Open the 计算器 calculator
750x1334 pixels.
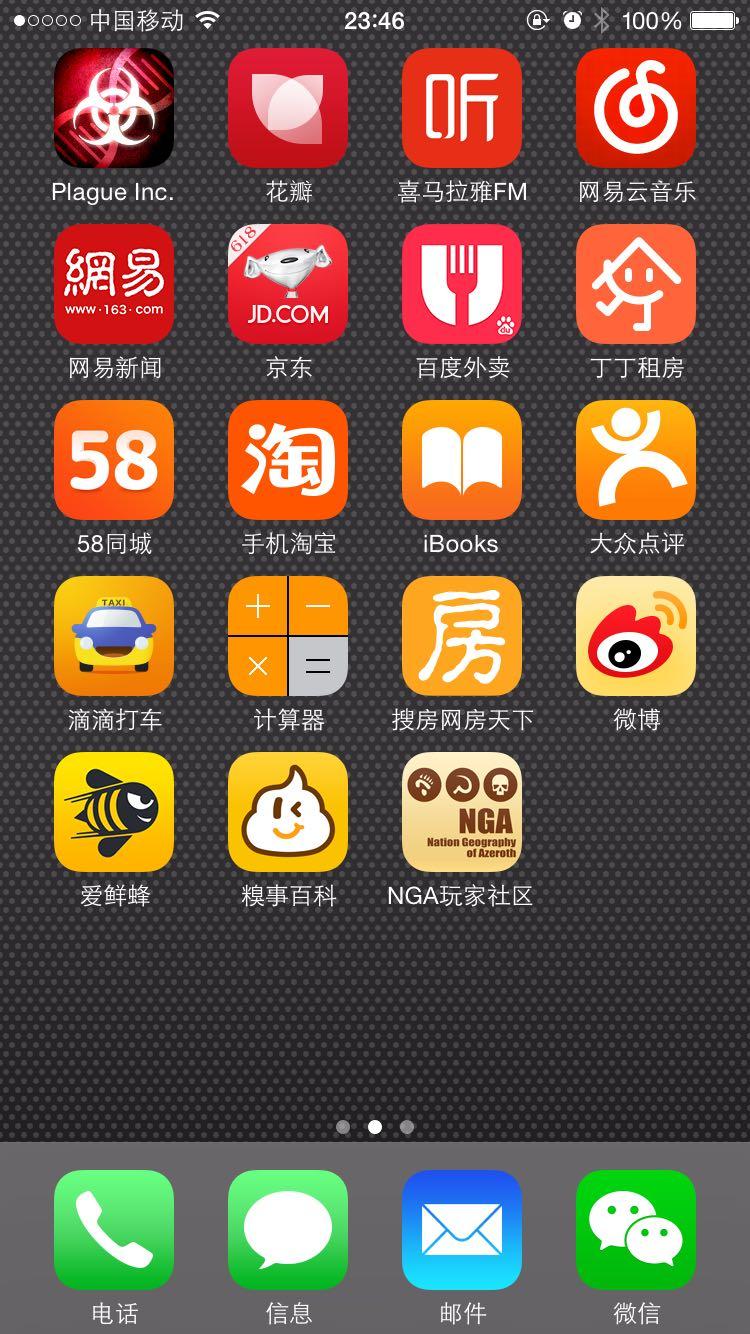[288, 636]
